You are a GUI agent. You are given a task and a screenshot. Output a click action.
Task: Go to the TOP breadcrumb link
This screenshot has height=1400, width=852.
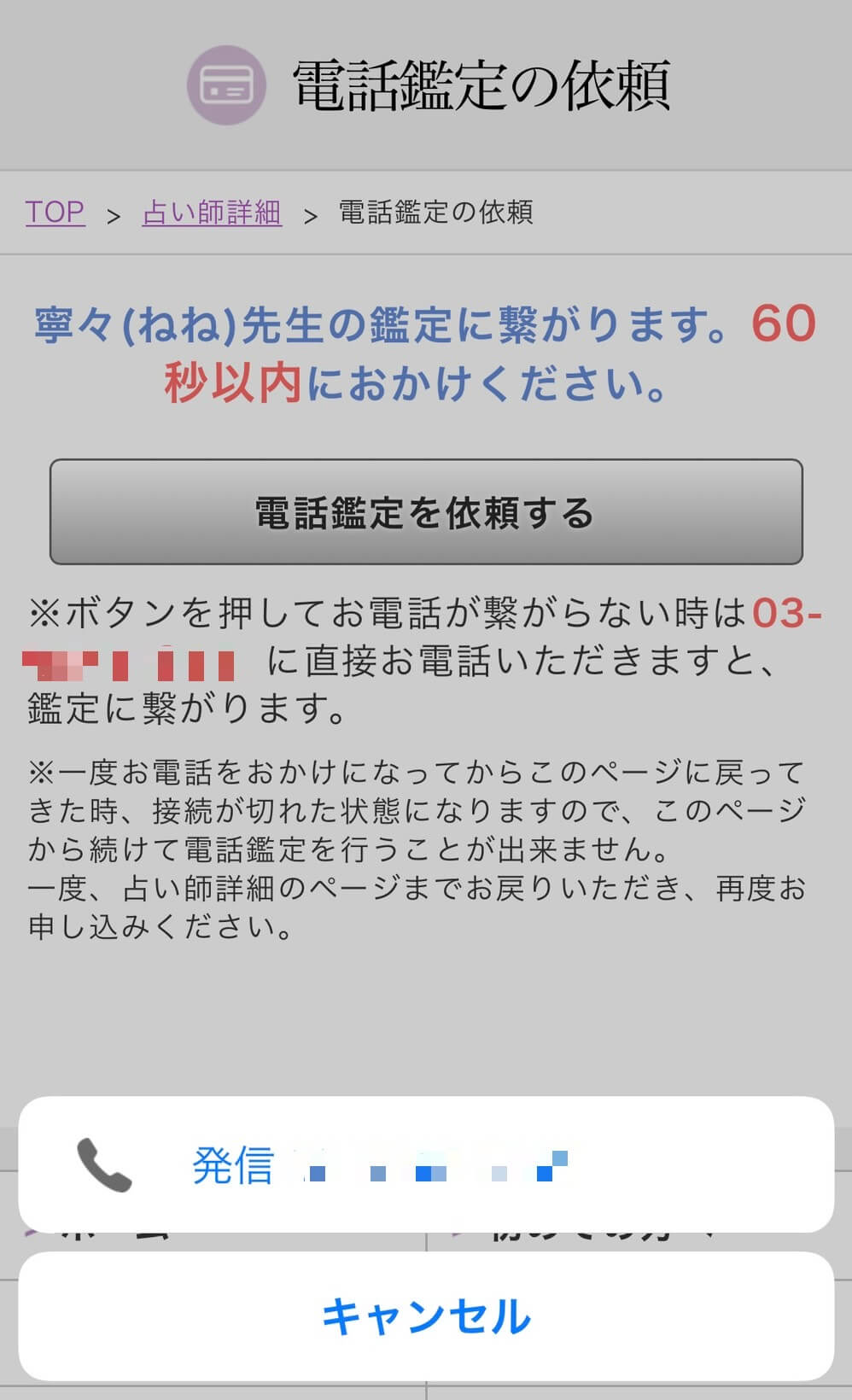coord(55,213)
